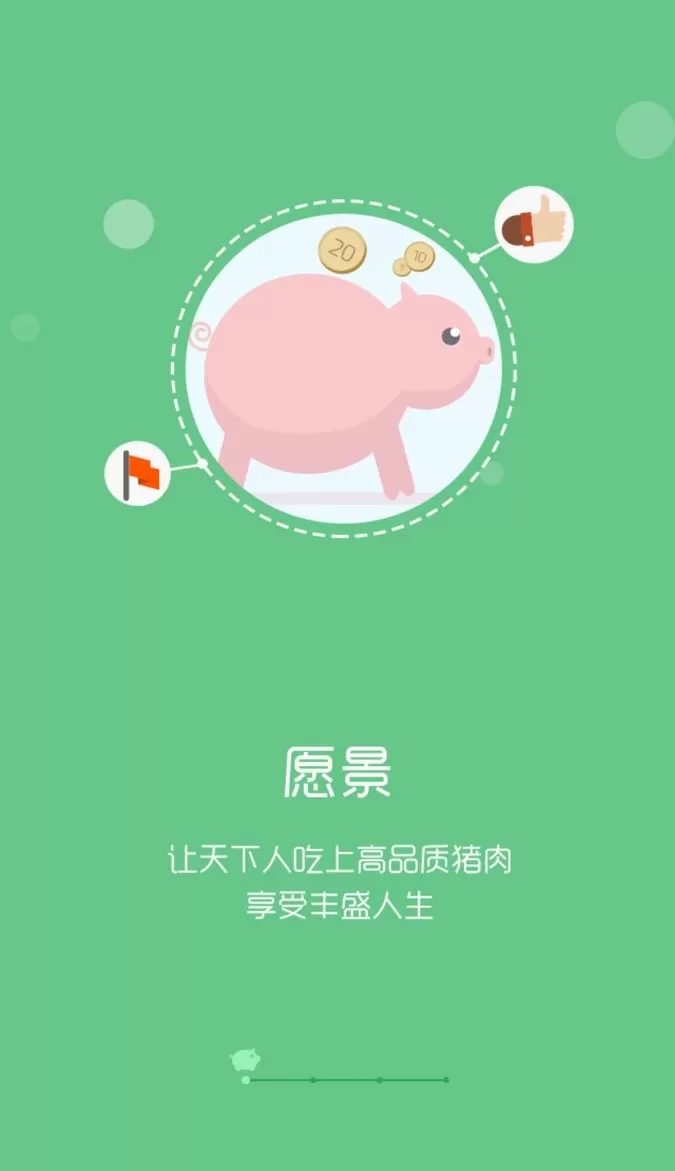This screenshot has height=1171, width=675.
Task: Jump to the second onboarding page dot
Action: [313, 1080]
